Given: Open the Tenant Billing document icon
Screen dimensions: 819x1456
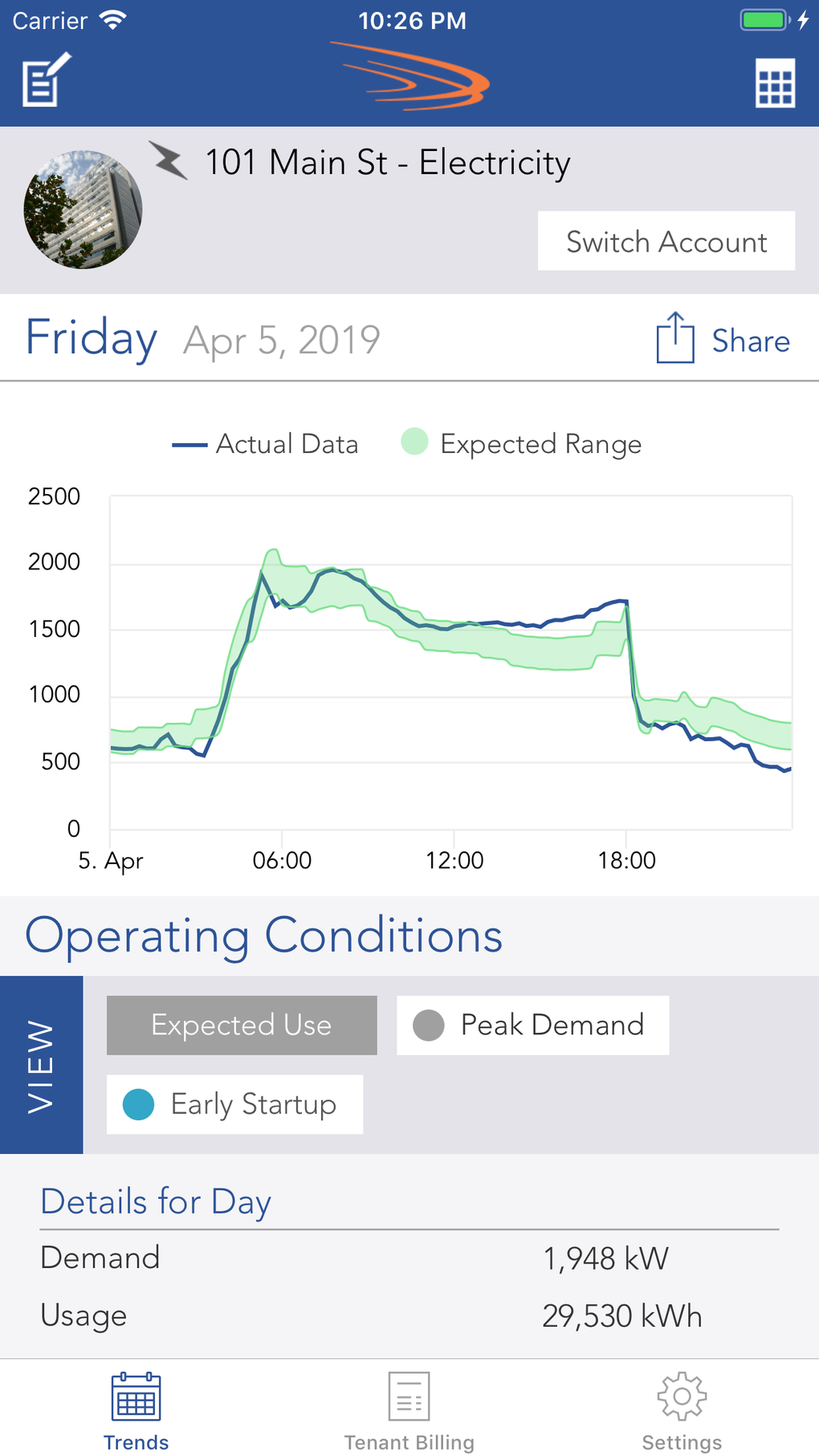Looking at the screenshot, I should 409,1395.
